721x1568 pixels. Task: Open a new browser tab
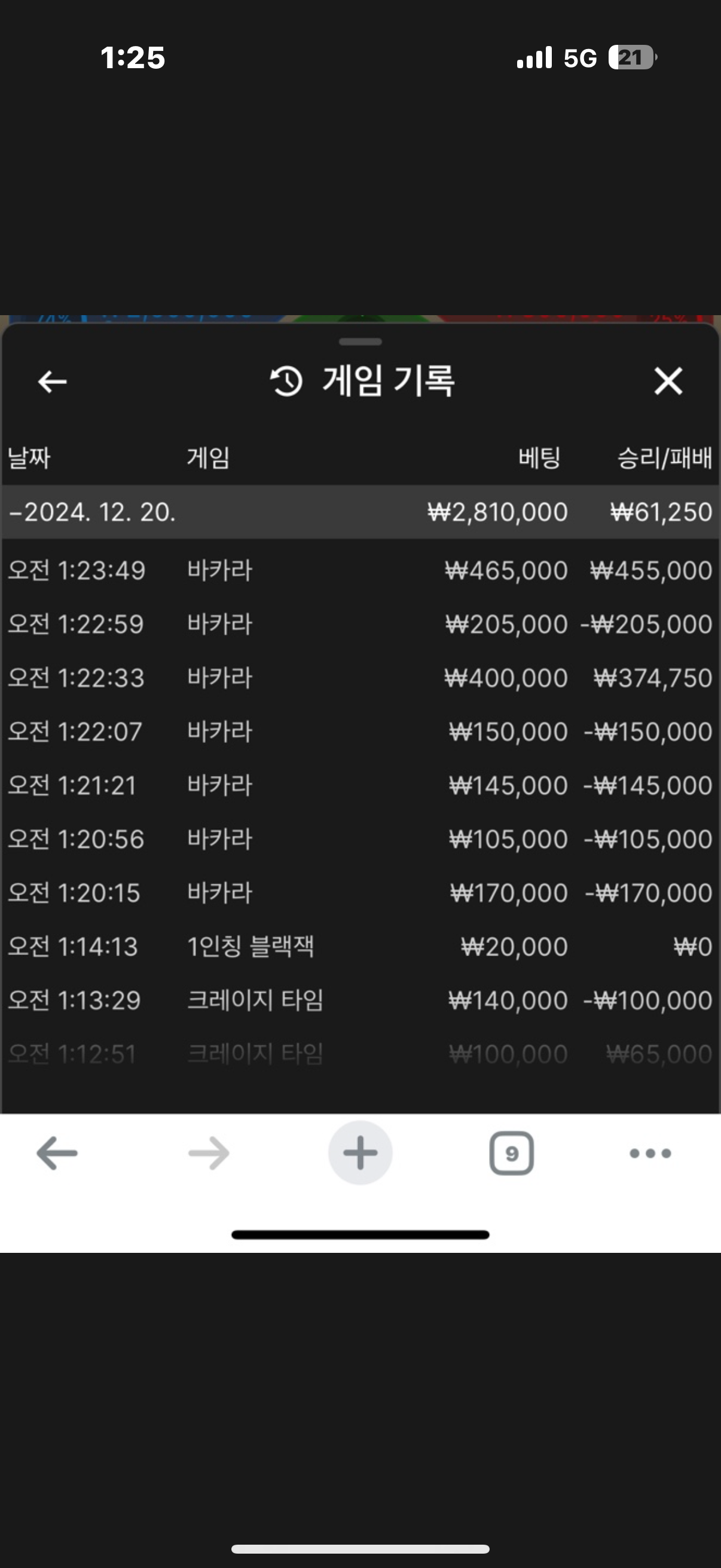pyautogui.click(x=360, y=1153)
